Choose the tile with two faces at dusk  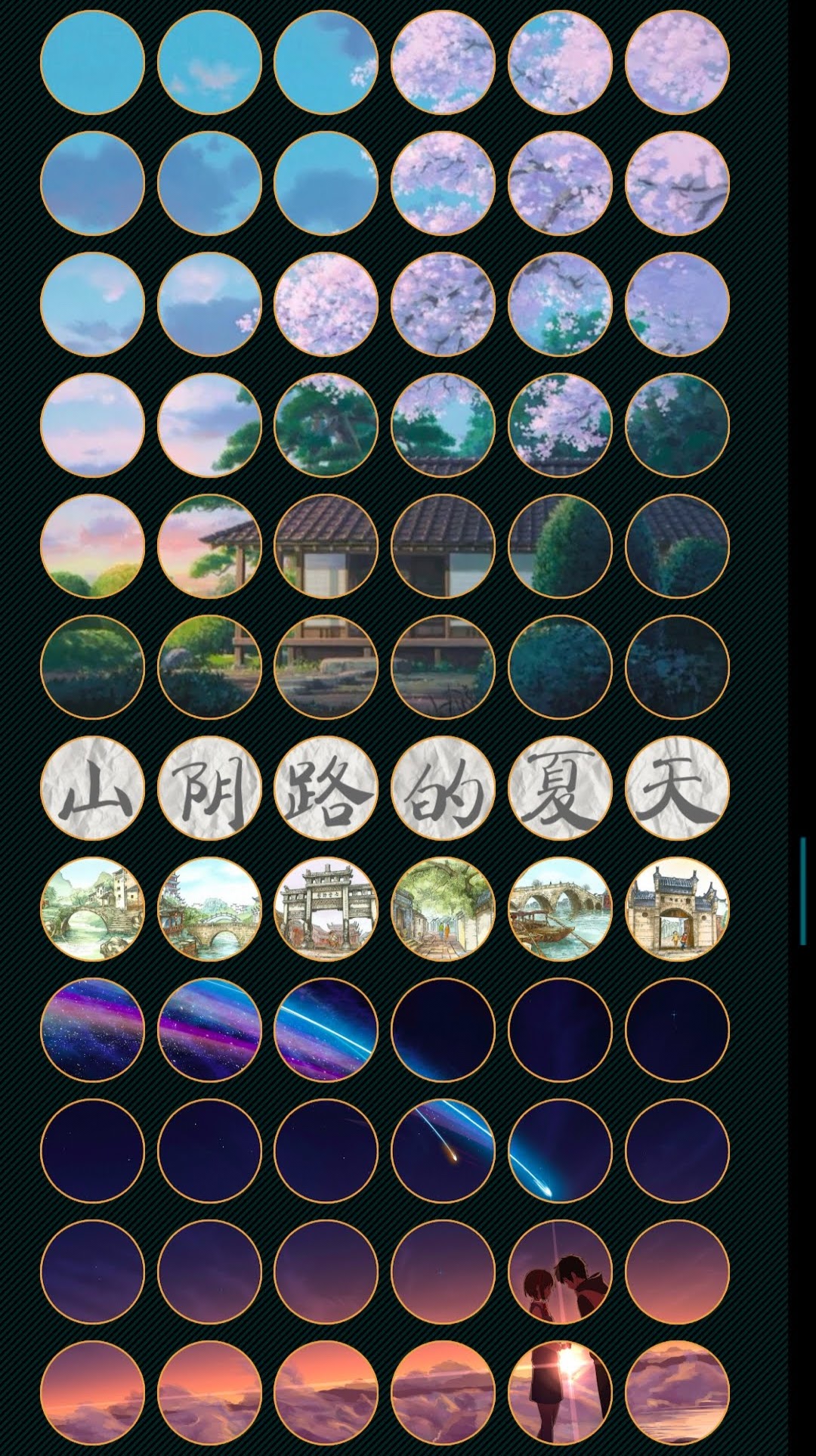coord(560,1272)
